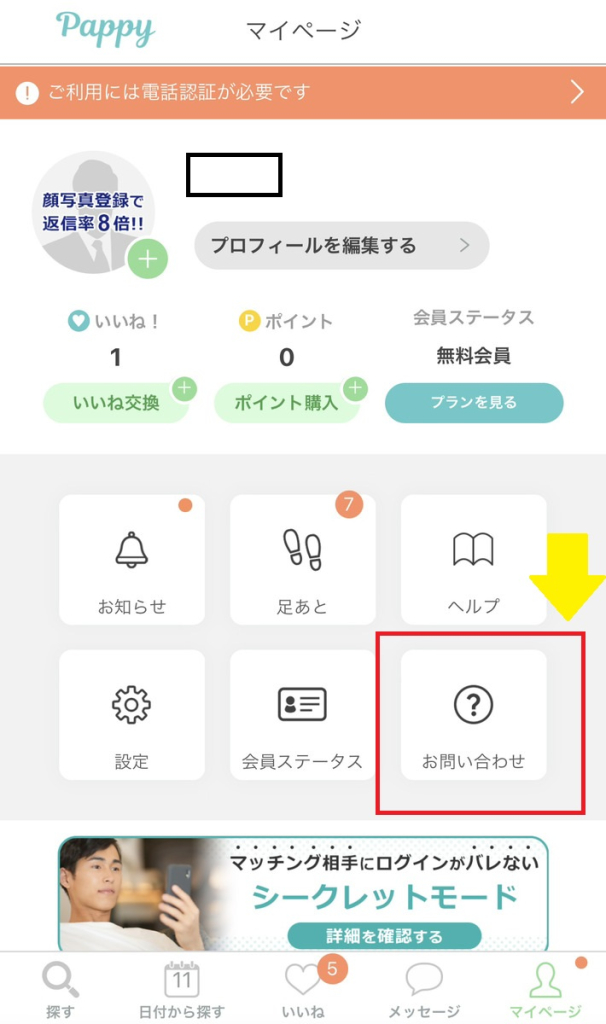
Task: Add a profile photo with plus icon
Action: pos(148,259)
